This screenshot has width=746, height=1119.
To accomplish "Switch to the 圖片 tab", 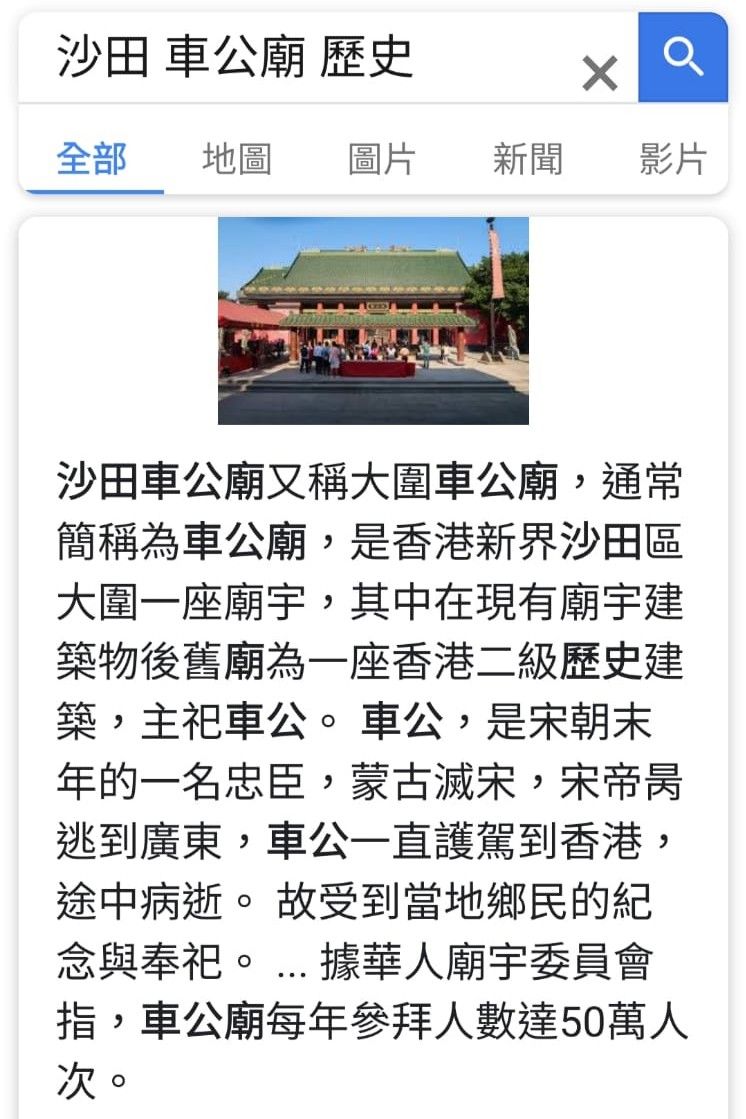I will 381,159.
